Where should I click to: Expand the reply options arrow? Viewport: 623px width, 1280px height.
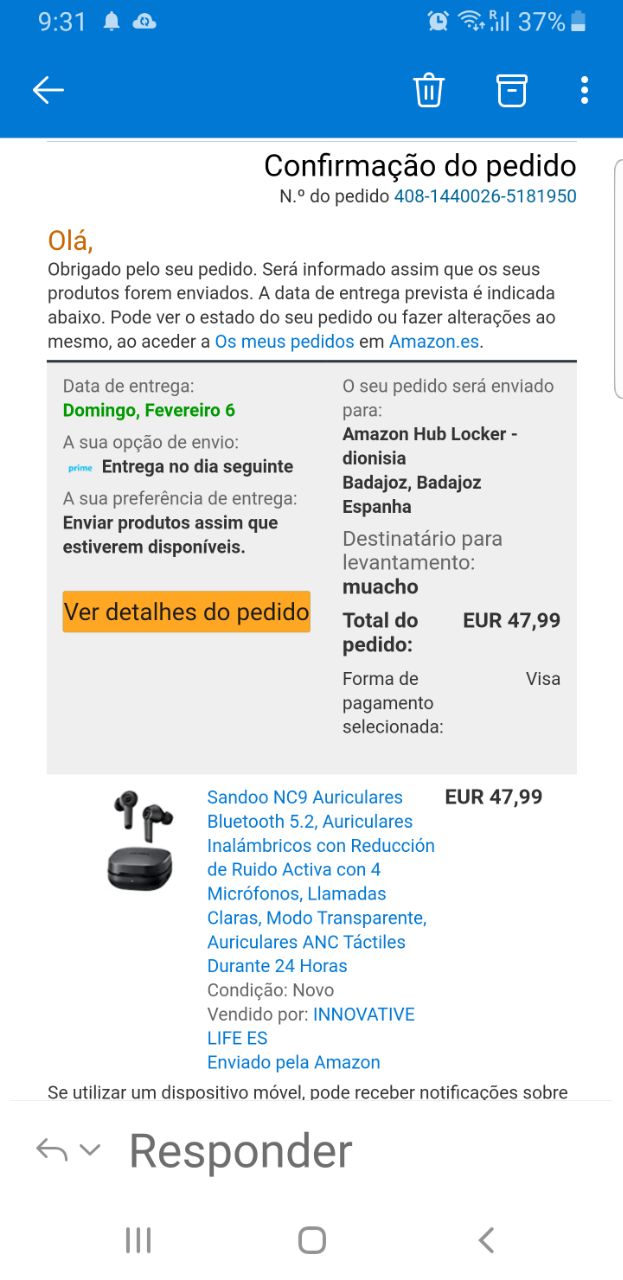pos(90,1150)
